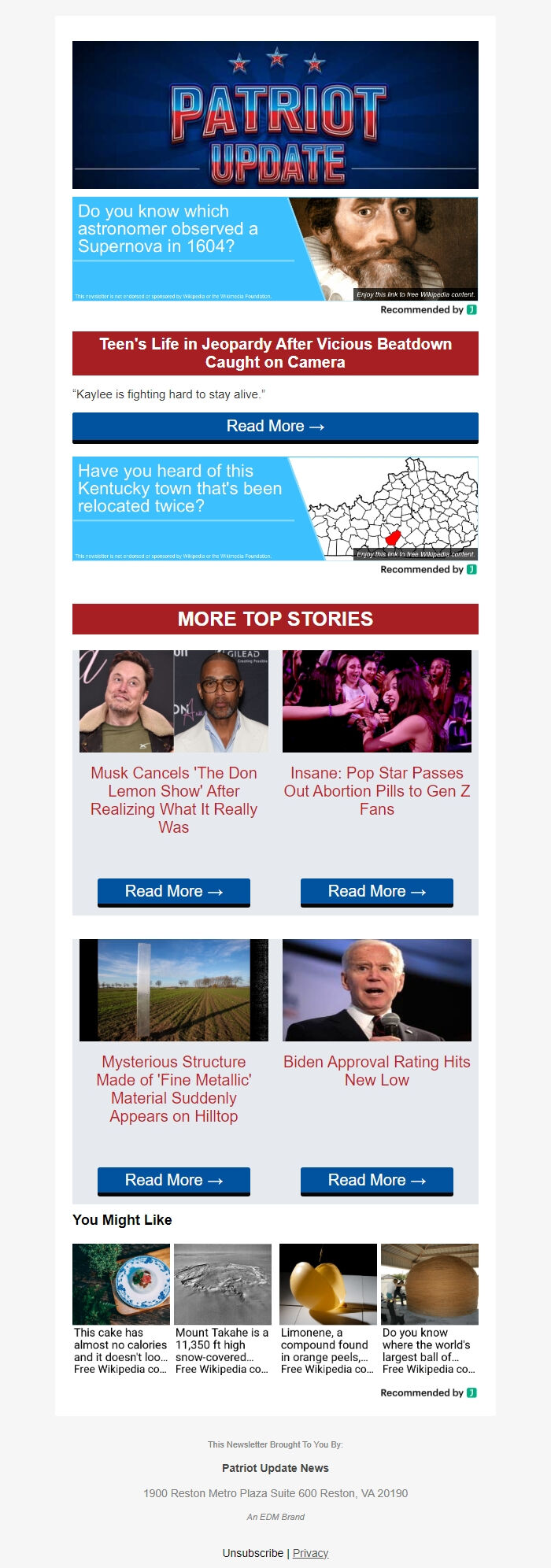Tap Read More under Mysterious Structure story
This screenshot has height=1568, width=551.
tap(173, 1181)
